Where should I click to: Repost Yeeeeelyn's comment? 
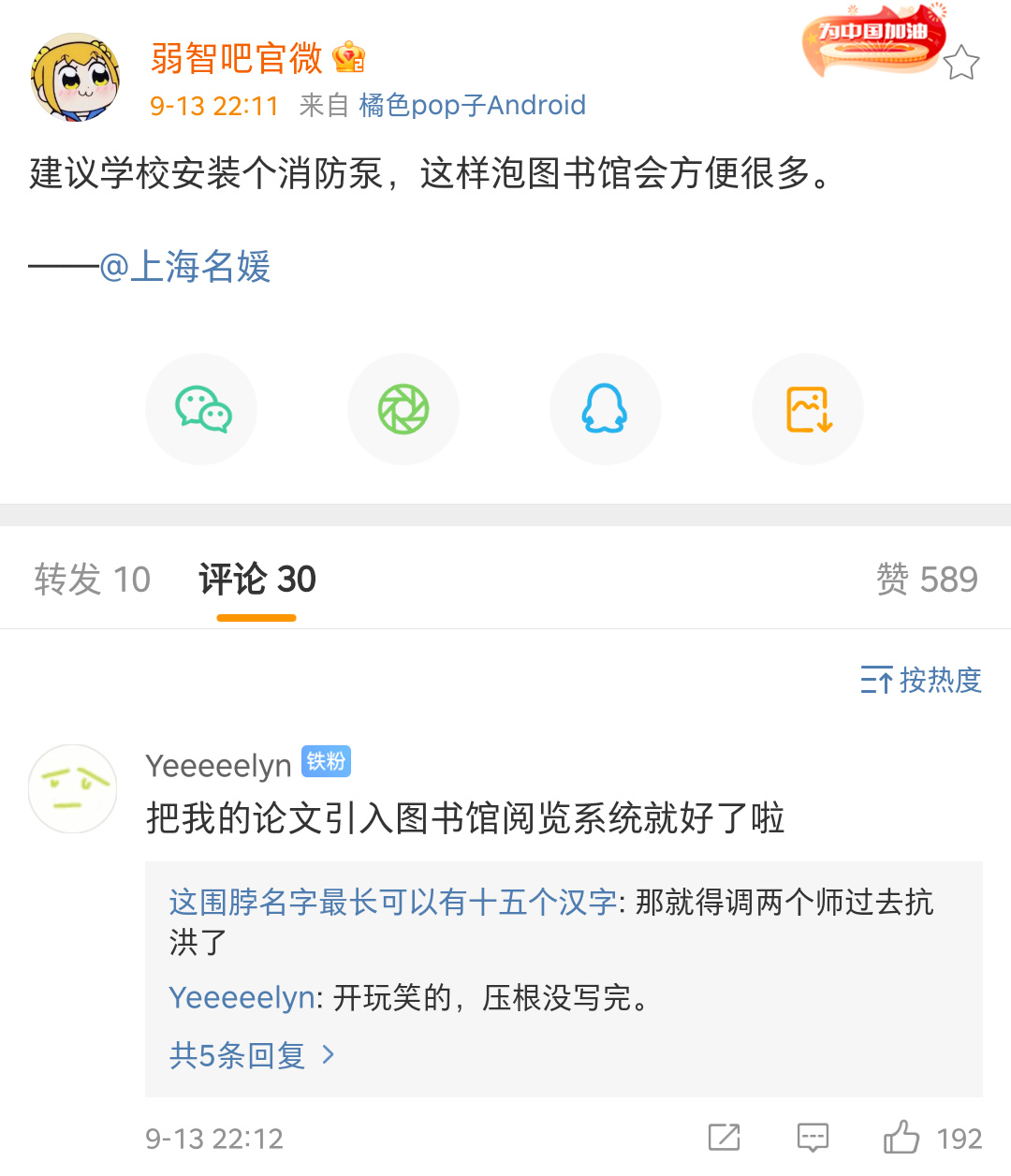(724, 1138)
